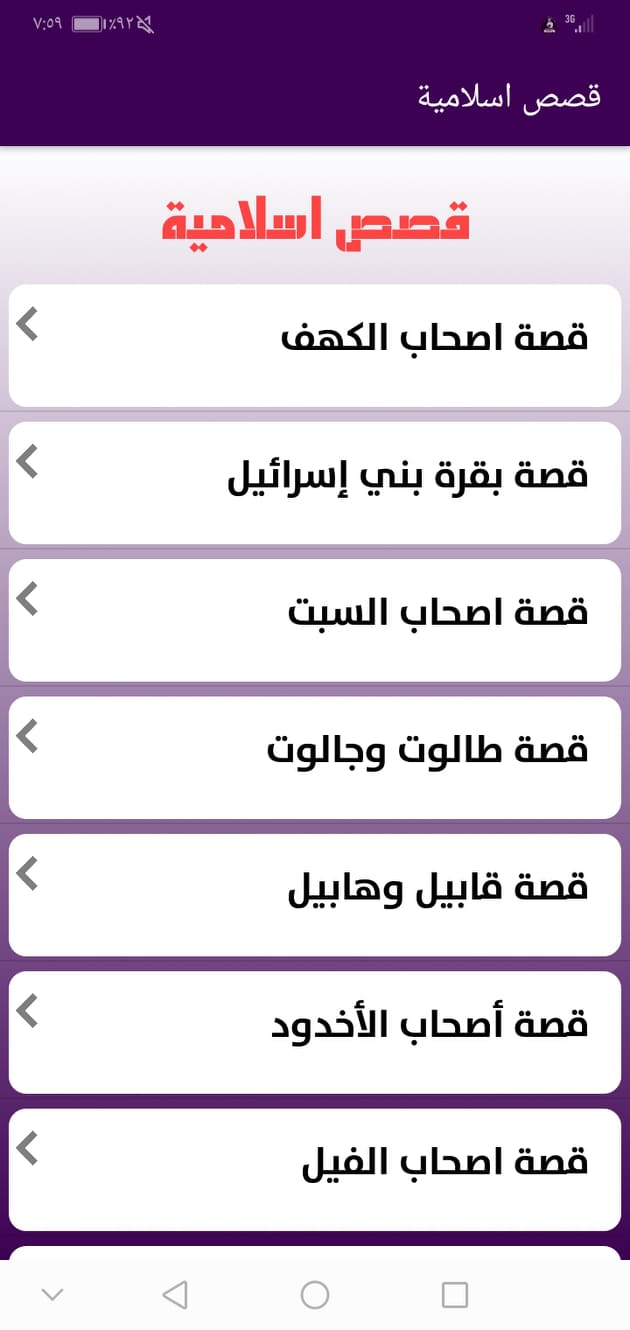Hide the navigation bar with the down arrow
630x1330 pixels.
[x=53, y=1295]
